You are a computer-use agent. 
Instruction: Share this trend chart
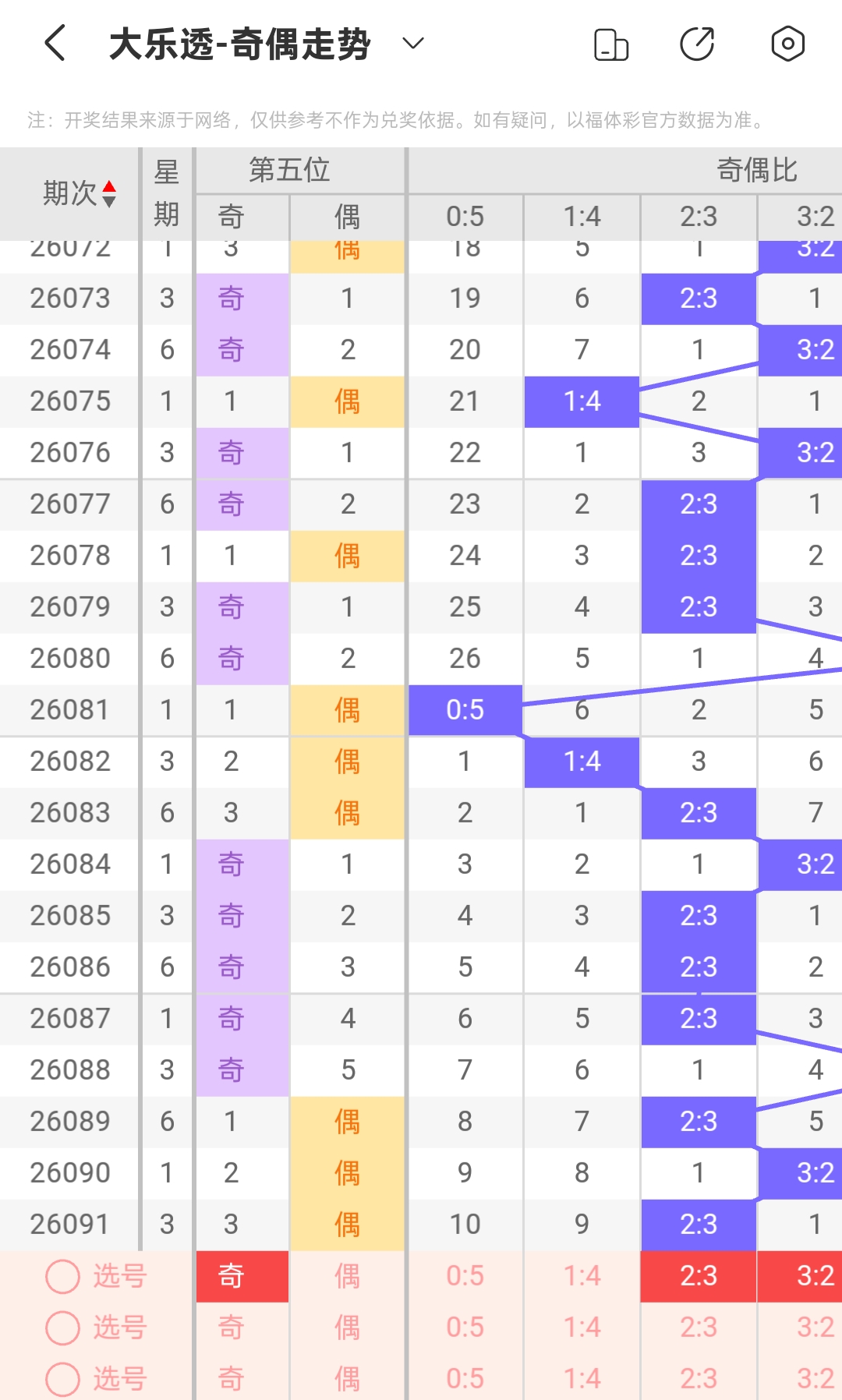point(697,44)
